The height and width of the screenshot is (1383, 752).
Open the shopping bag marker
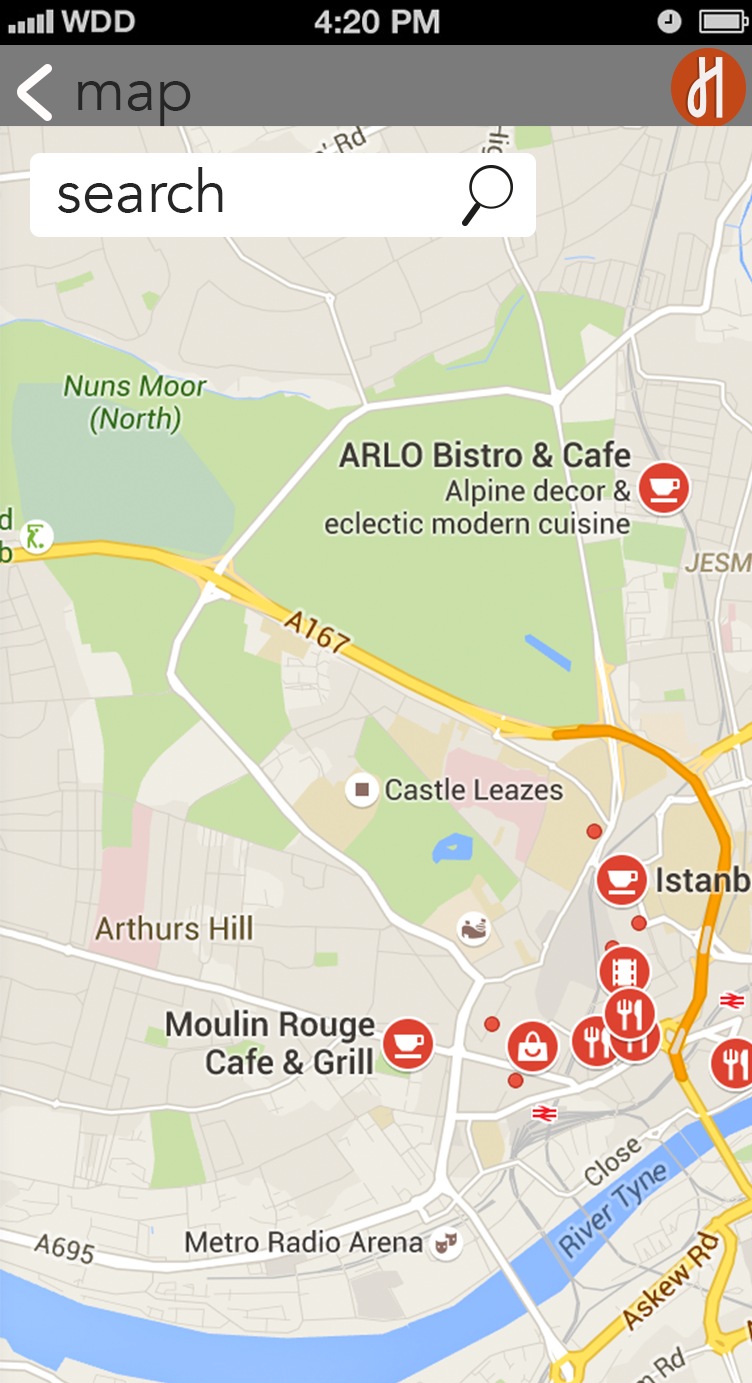point(532,1047)
